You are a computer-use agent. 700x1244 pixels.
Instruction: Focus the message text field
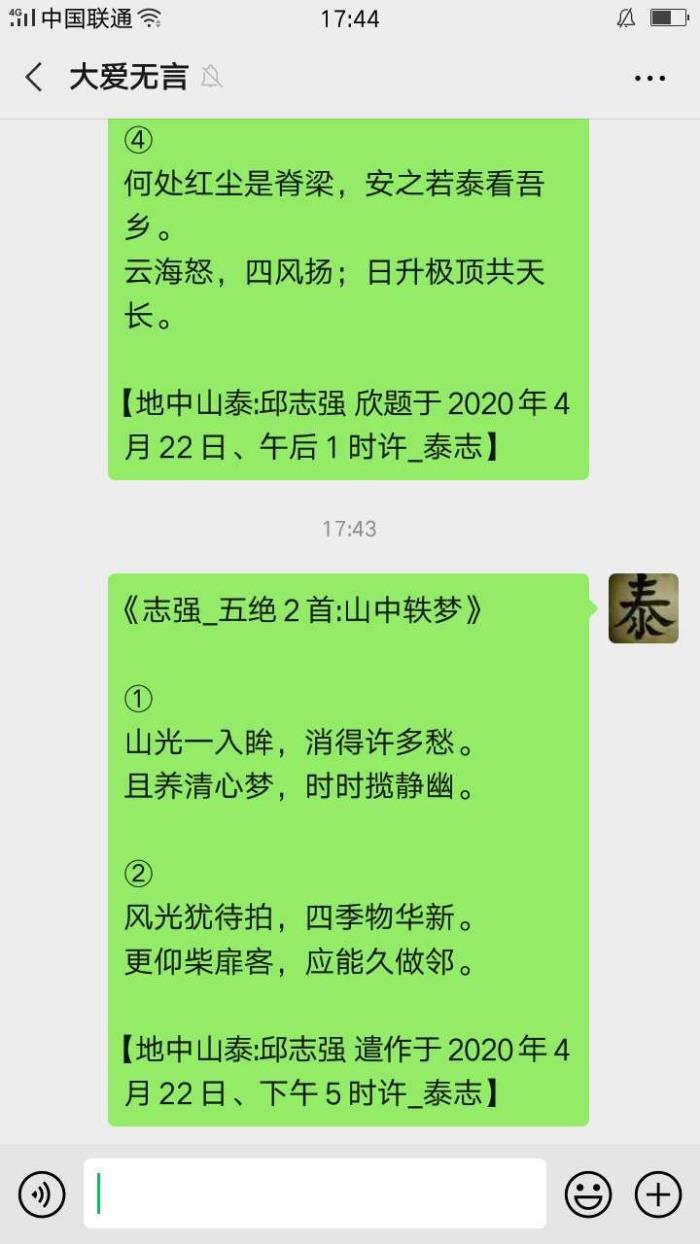(x=315, y=1193)
